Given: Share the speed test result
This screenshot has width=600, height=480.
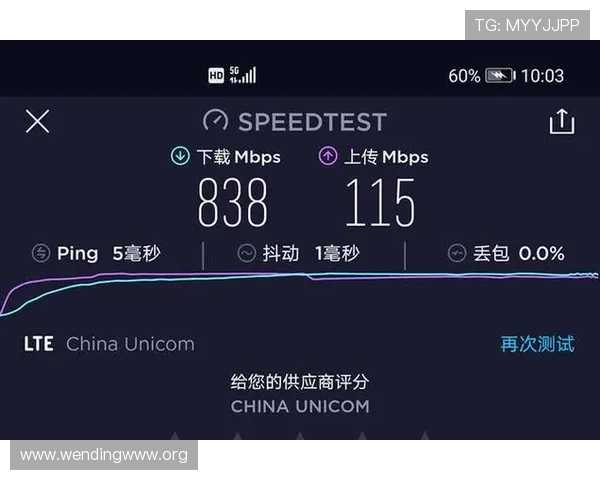Looking at the screenshot, I should (562, 122).
